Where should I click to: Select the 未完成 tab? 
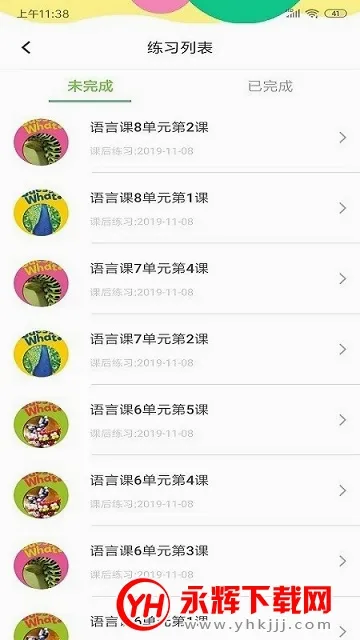pos(90,86)
